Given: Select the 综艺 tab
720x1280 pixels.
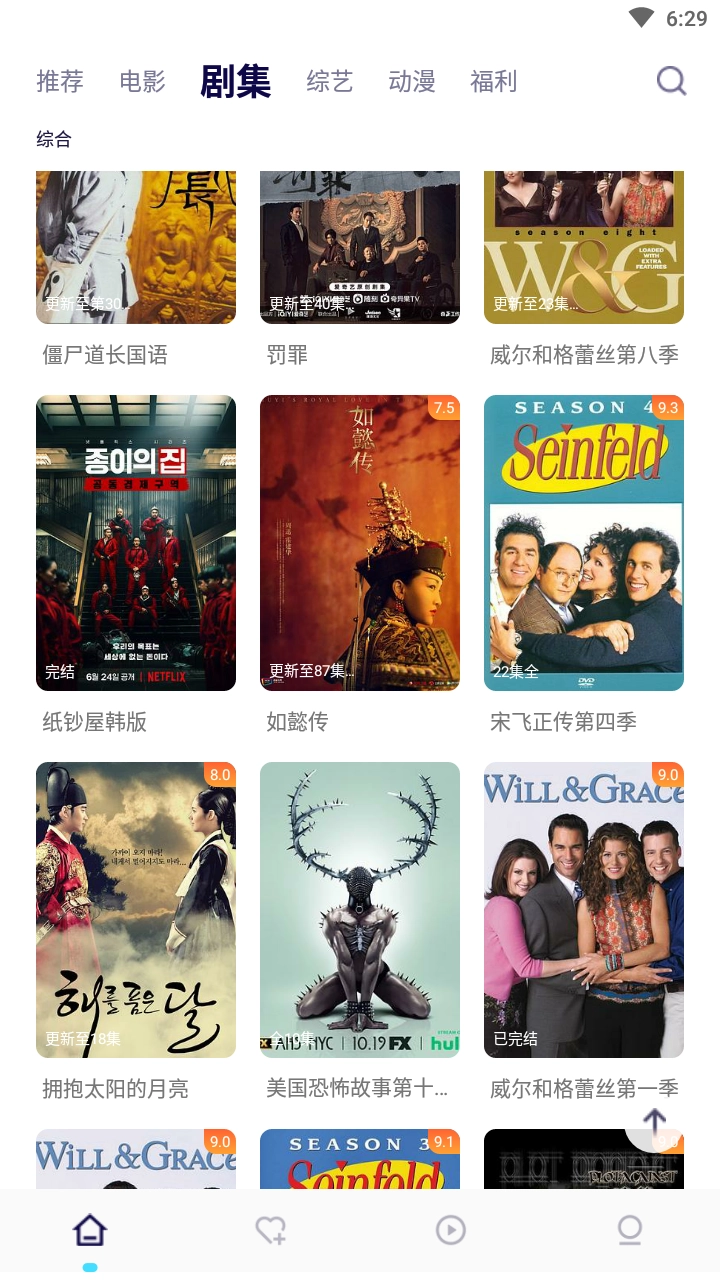Looking at the screenshot, I should (330, 81).
